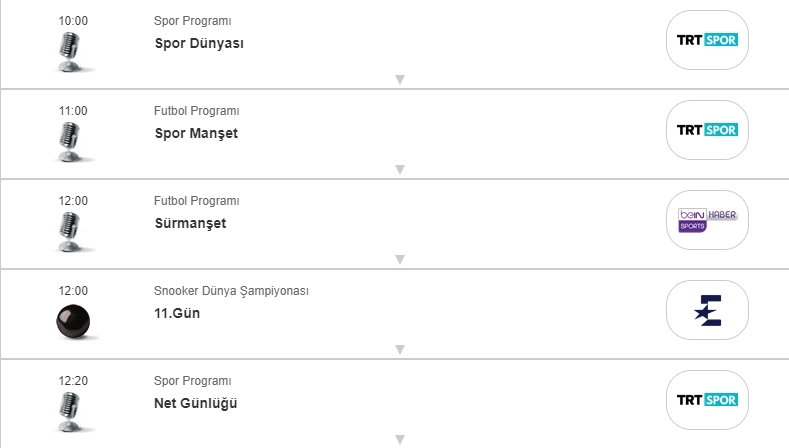Open the Sürmanşet program row
This screenshot has width=789, height=448.
point(191,223)
